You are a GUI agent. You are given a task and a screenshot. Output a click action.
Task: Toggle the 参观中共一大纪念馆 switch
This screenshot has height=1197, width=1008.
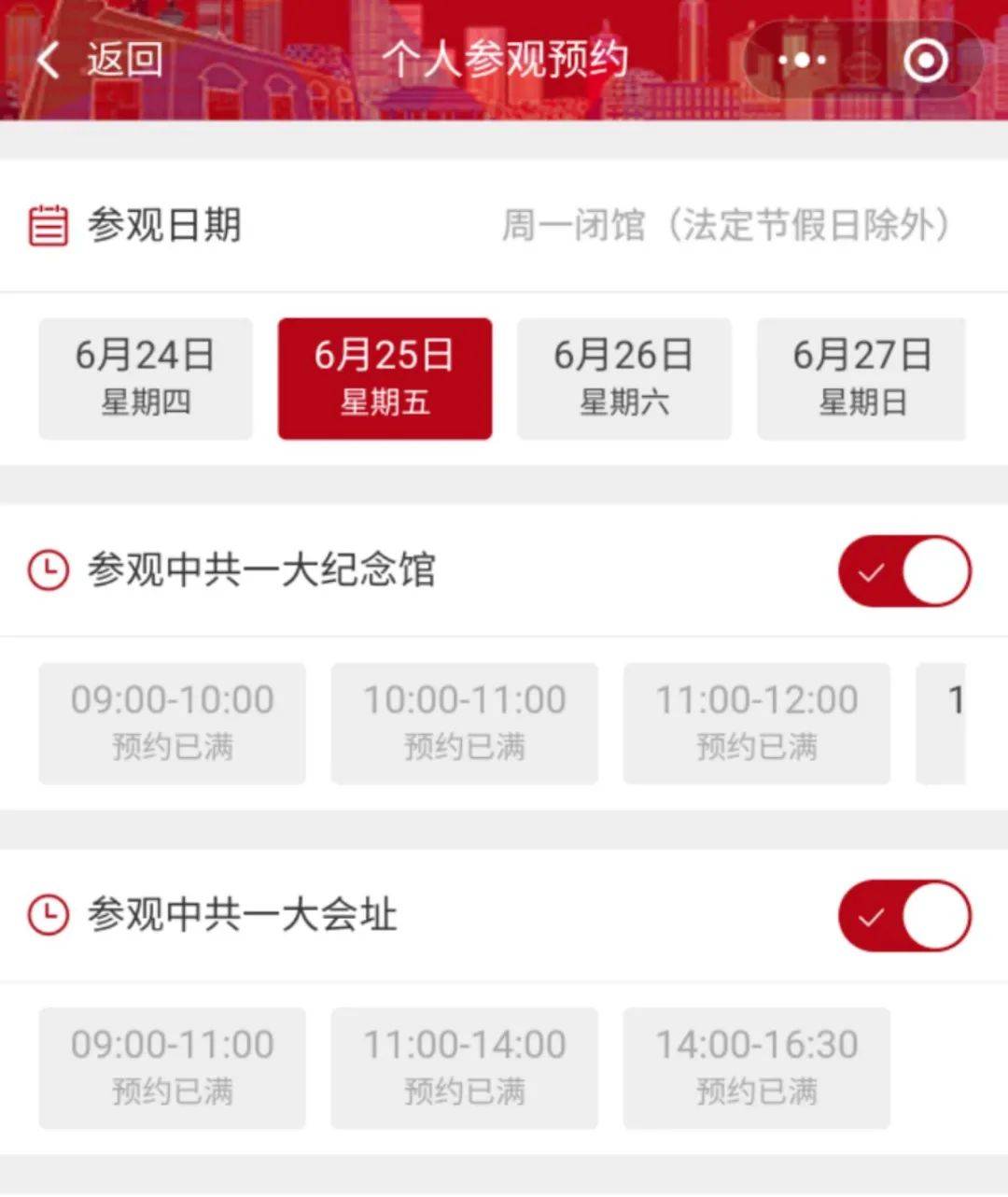click(903, 570)
